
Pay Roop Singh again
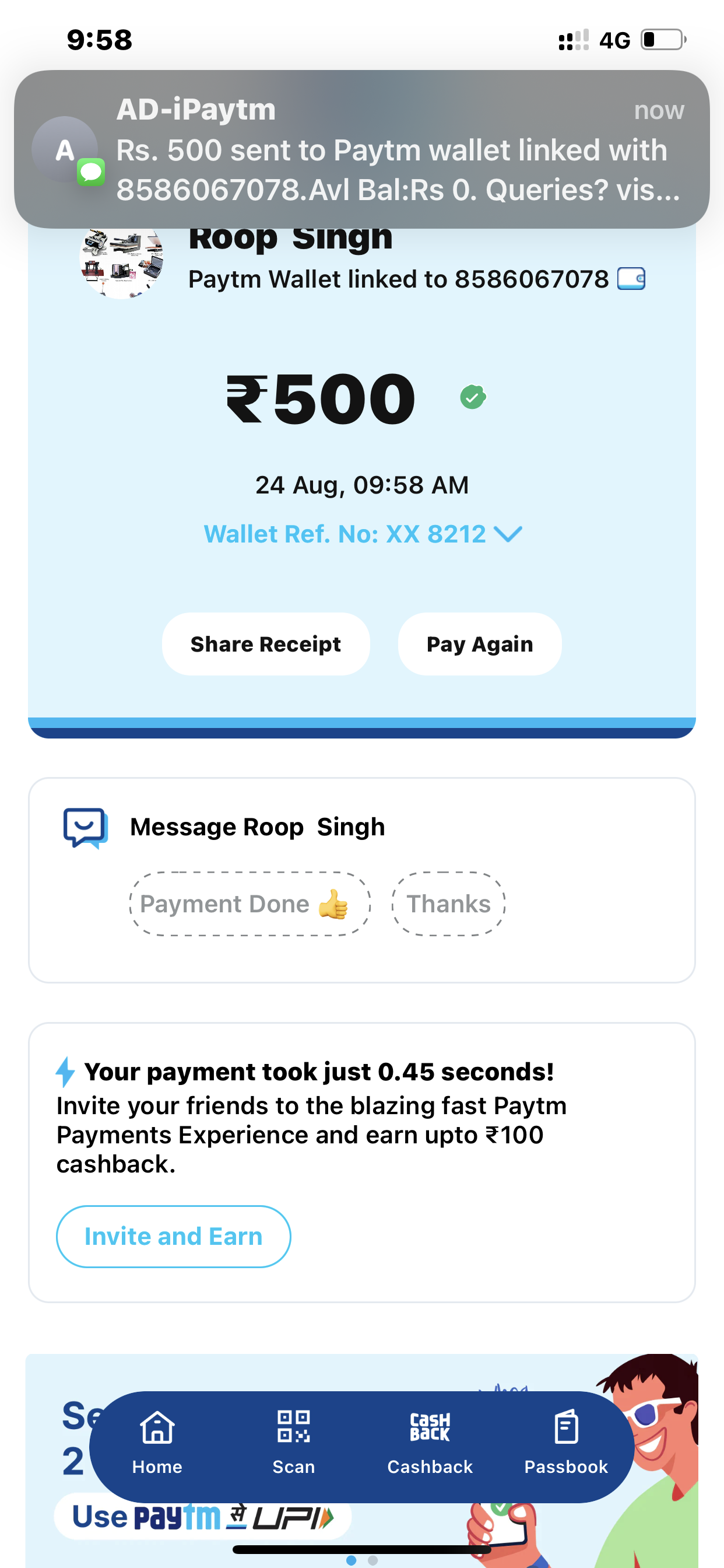(479, 644)
